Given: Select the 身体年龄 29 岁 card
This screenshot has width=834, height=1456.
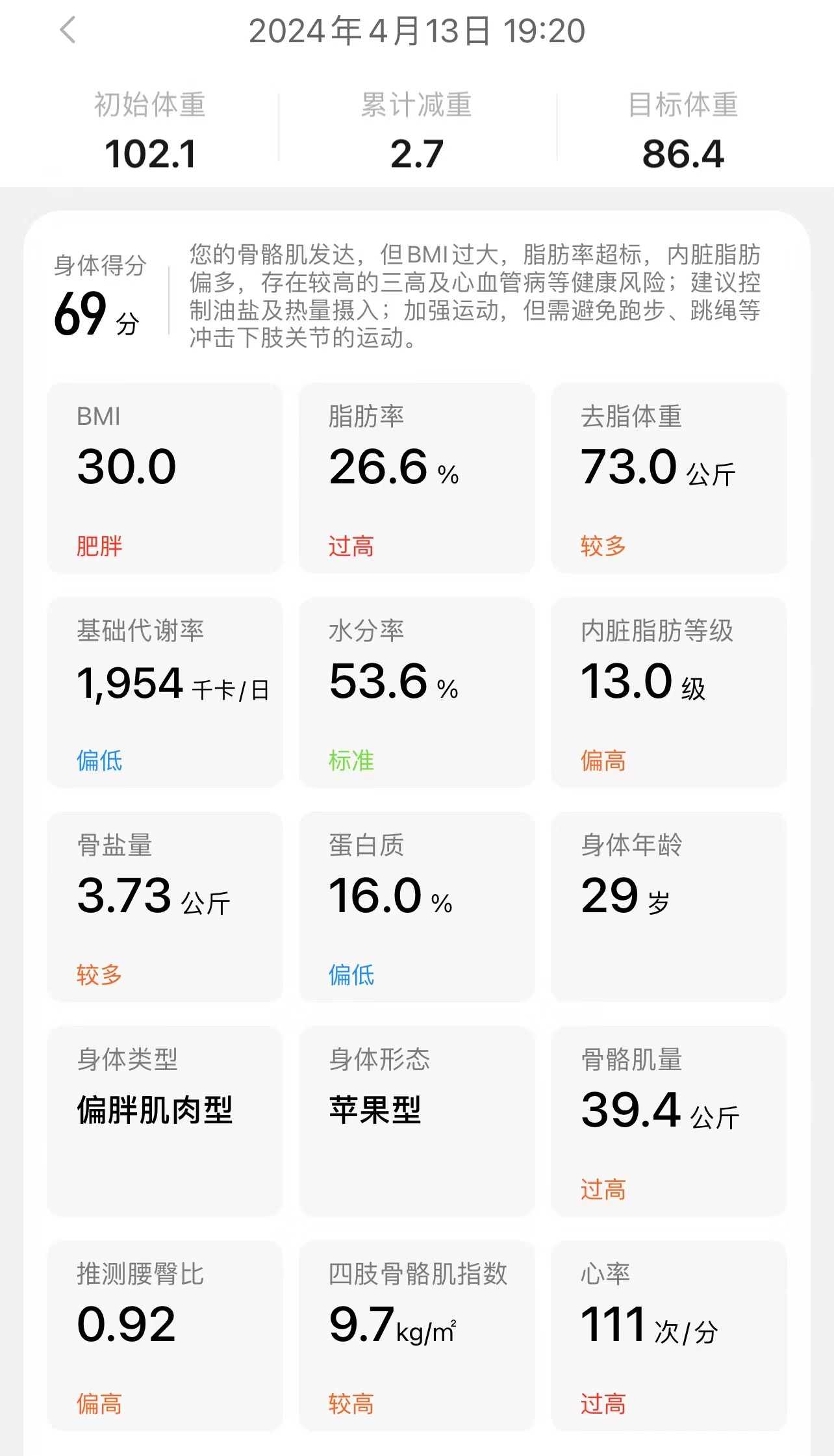Looking at the screenshot, I should [668, 907].
